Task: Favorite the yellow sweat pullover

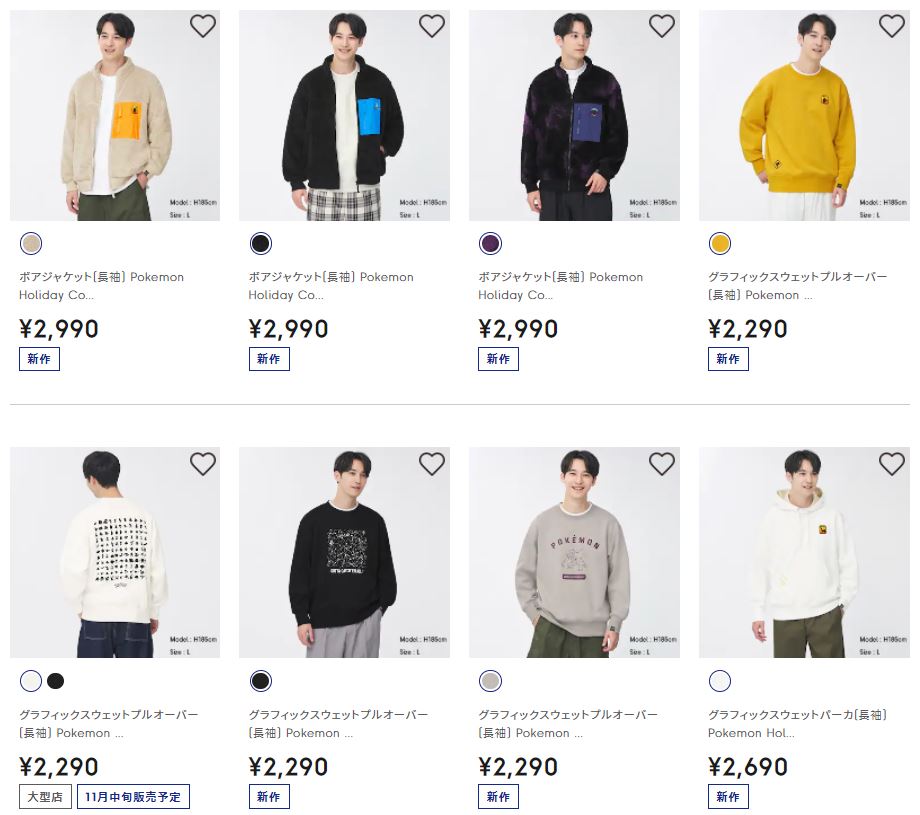Action: tap(891, 27)
